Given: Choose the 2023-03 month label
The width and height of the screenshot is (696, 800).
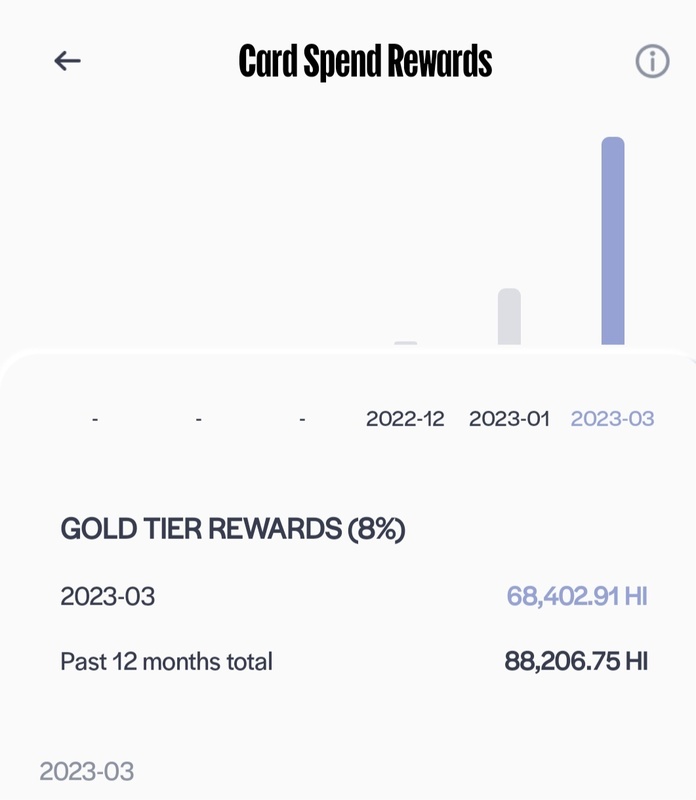Looking at the screenshot, I should click(612, 418).
